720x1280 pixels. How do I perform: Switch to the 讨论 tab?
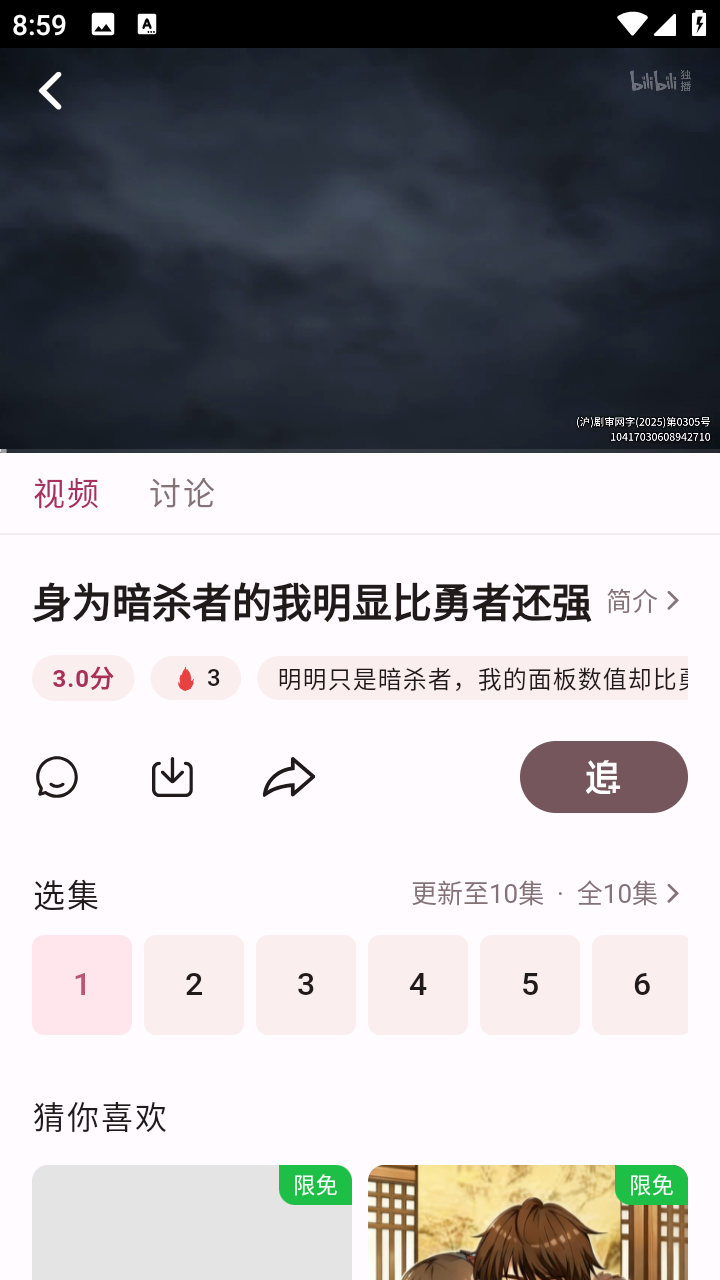click(x=181, y=493)
